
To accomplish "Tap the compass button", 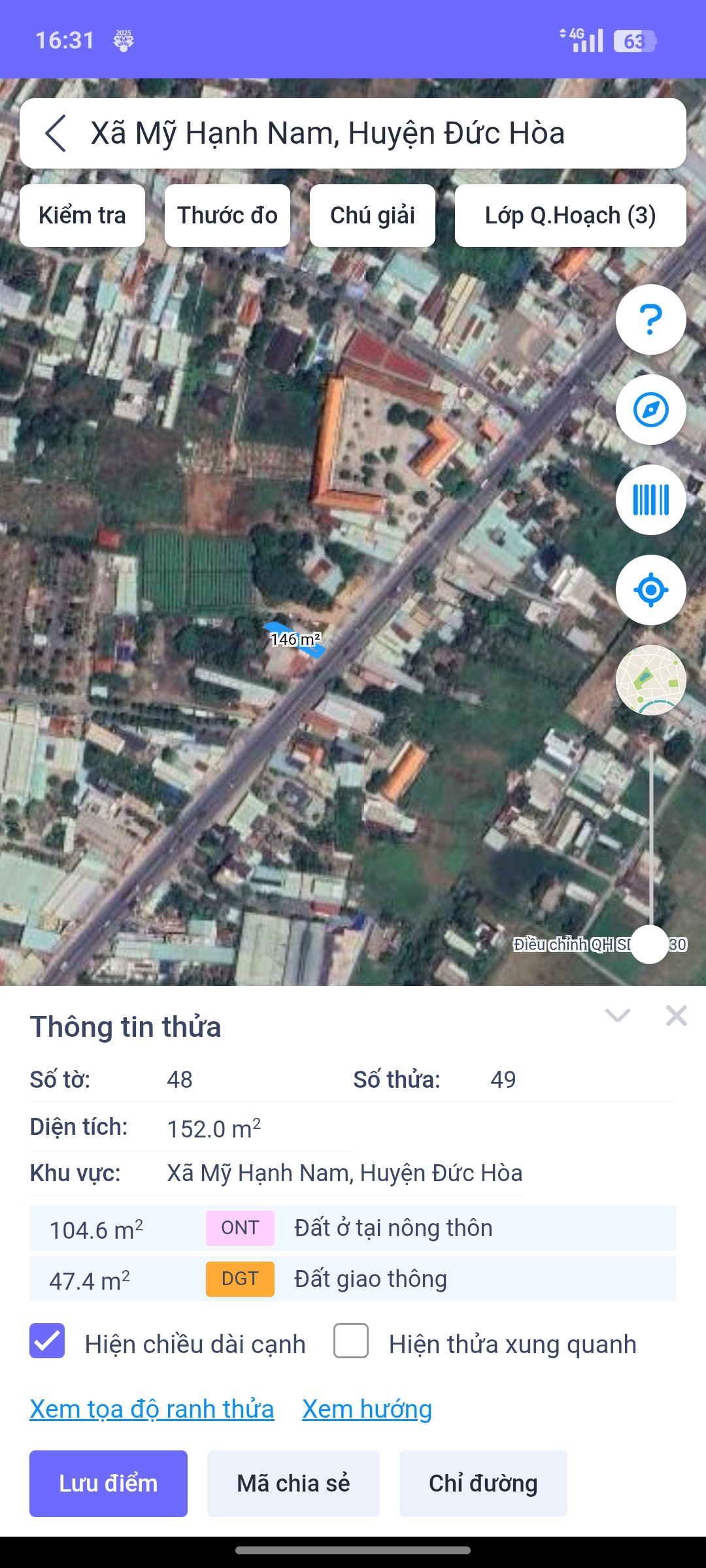I will click(x=650, y=410).
